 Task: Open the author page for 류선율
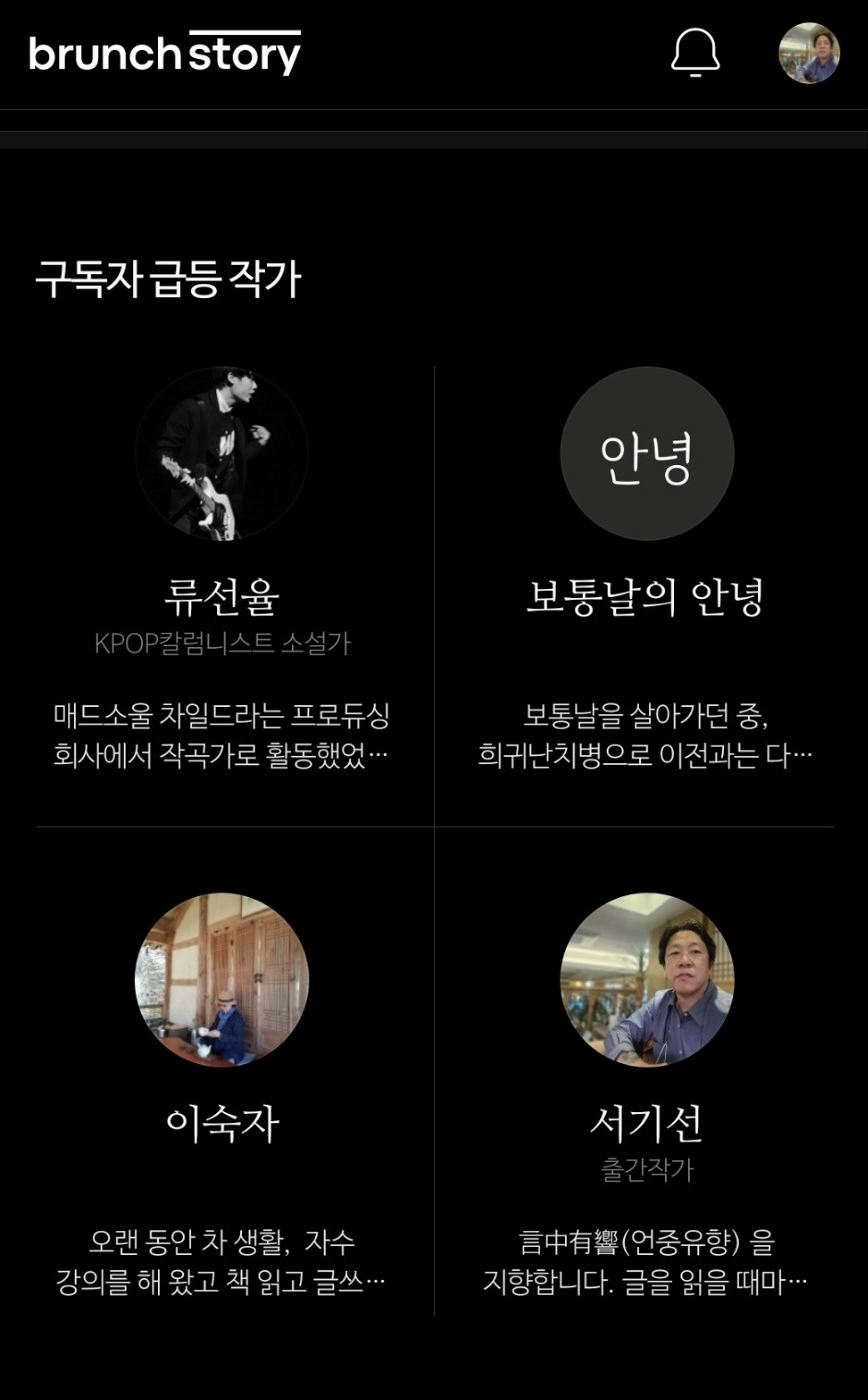tap(222, 600)
